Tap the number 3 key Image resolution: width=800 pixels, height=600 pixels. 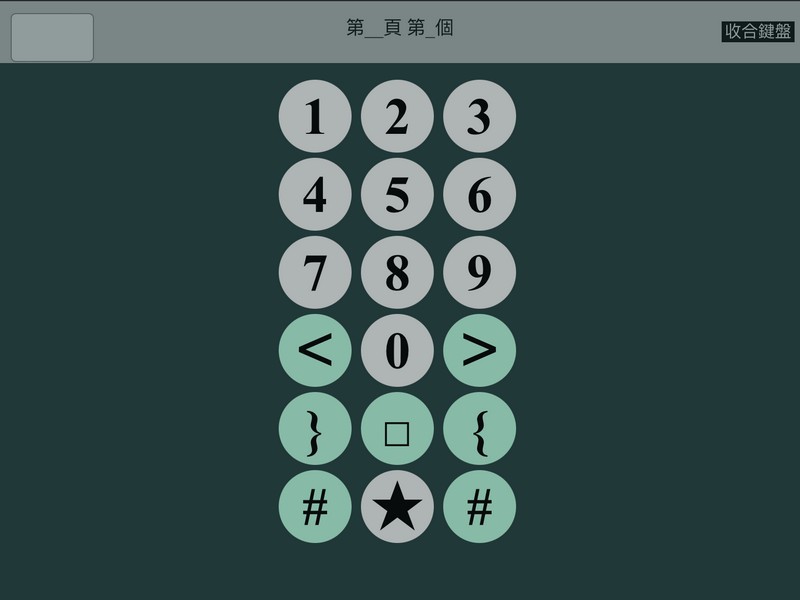click(x=479, y=116)
